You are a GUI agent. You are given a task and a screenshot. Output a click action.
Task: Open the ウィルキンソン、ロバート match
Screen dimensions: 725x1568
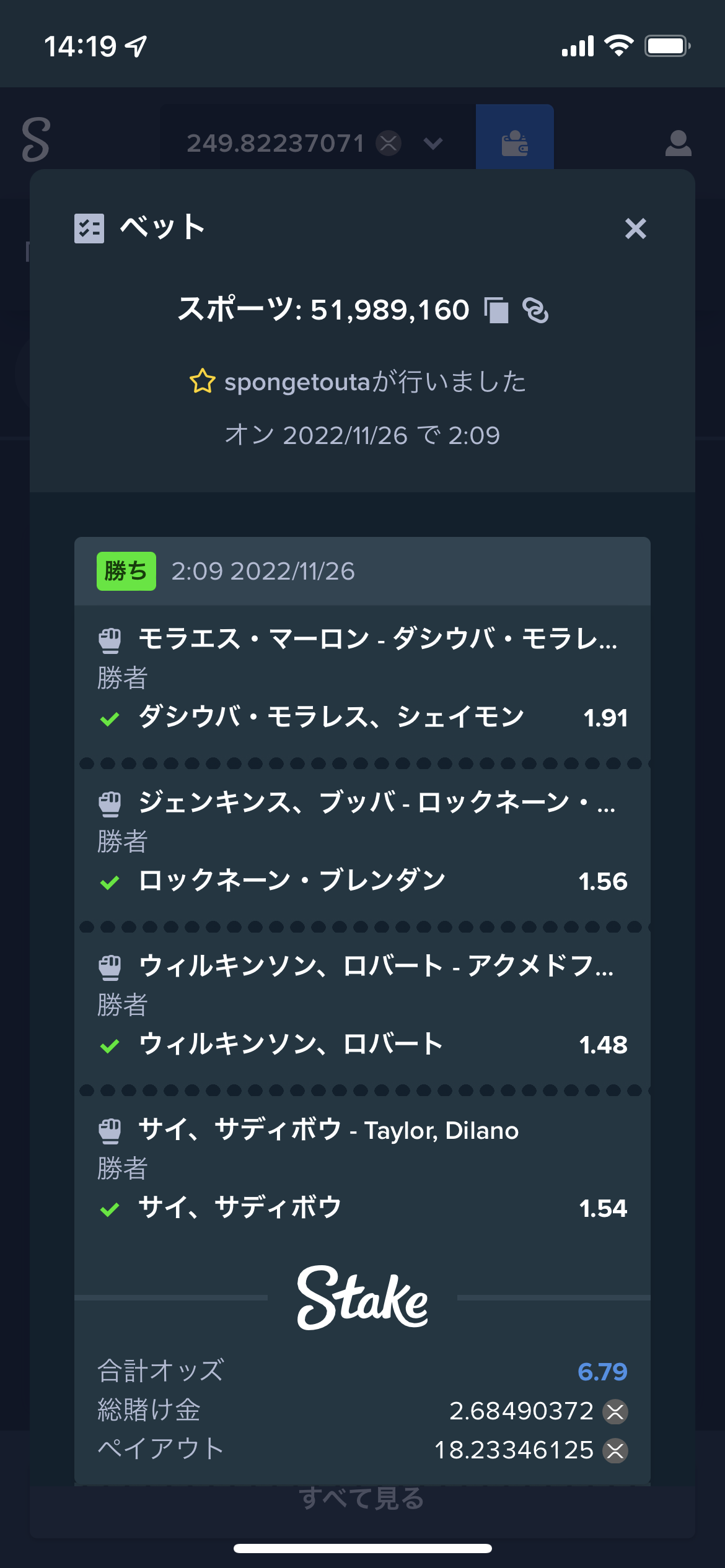376,965
